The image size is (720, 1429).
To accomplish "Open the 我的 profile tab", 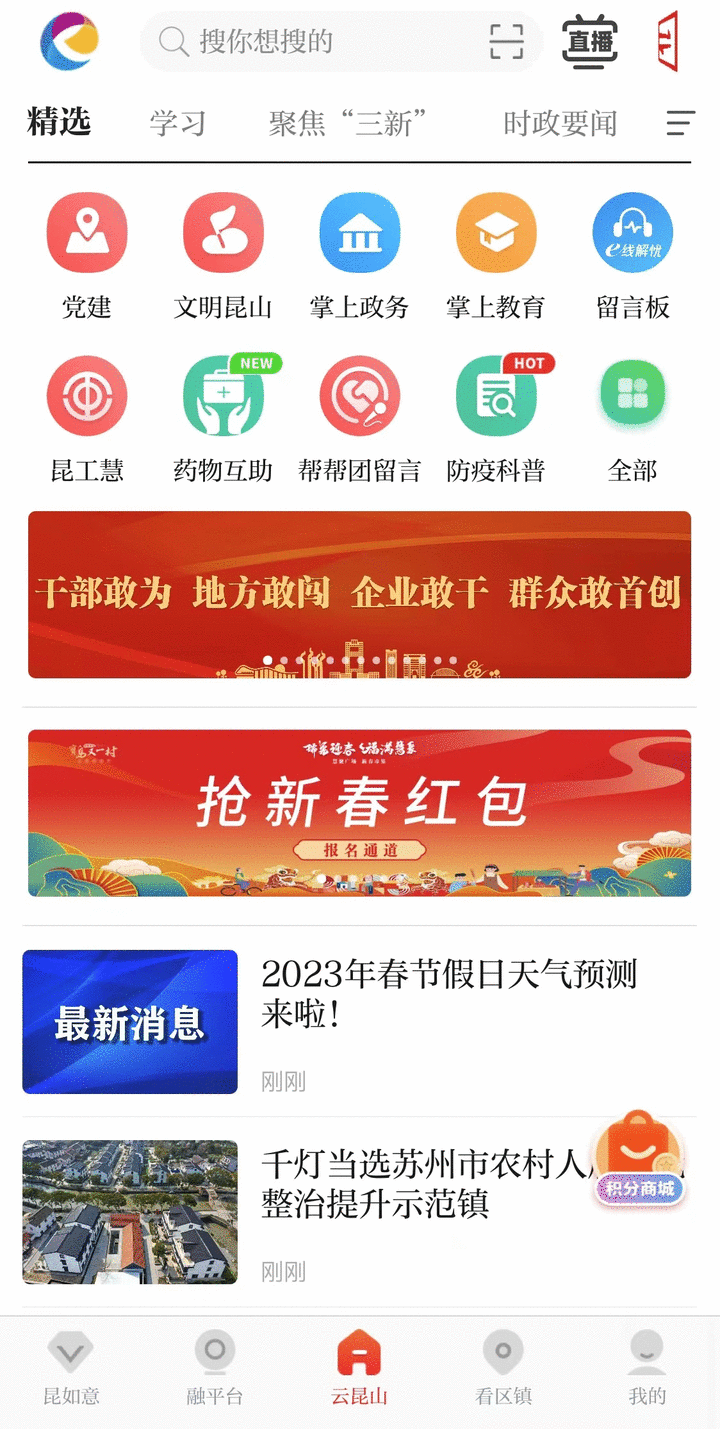I will tap(647, 1368).
